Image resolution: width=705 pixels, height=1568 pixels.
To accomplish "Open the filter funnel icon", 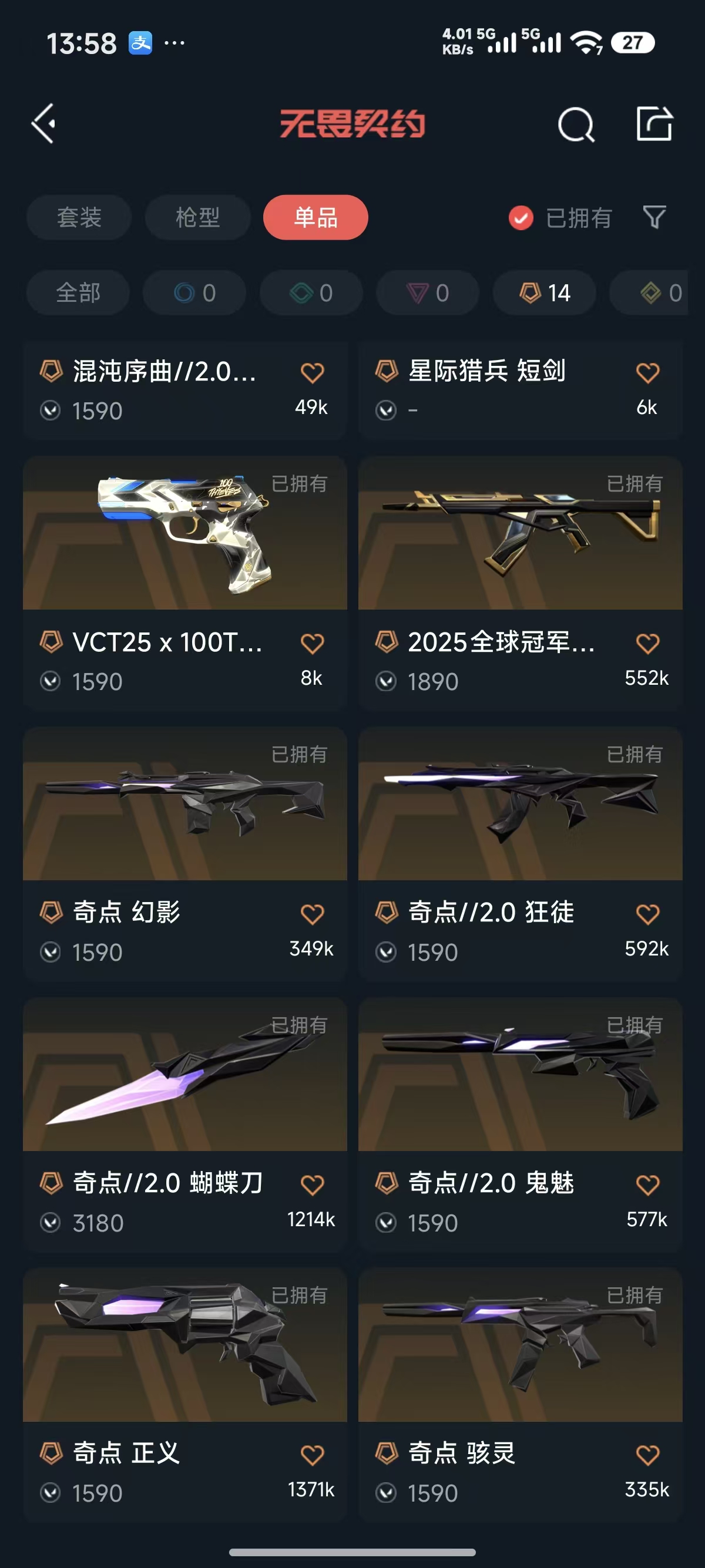I will (654, 217).
